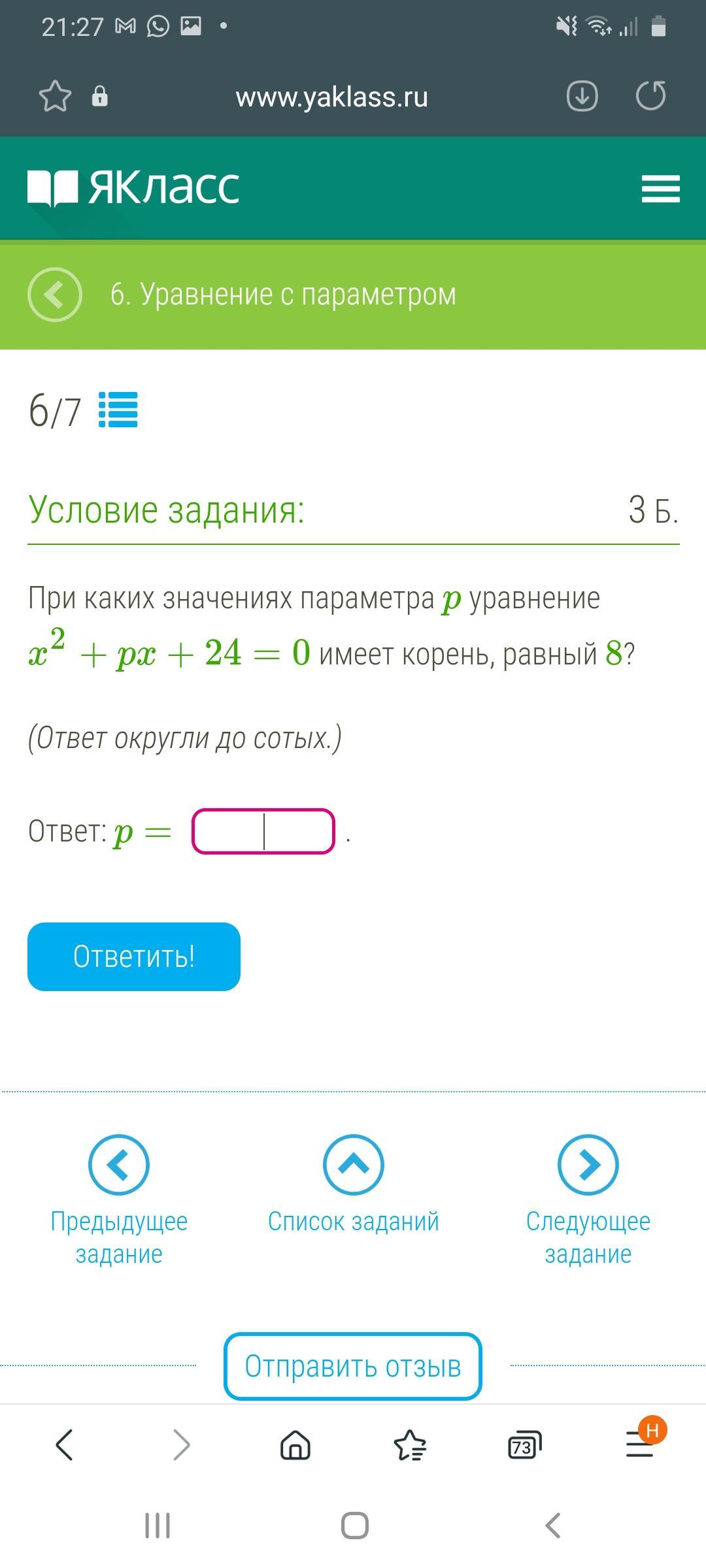Go to Следующее задание
Screen dimensions: 706x1568
click(588, 1200)
